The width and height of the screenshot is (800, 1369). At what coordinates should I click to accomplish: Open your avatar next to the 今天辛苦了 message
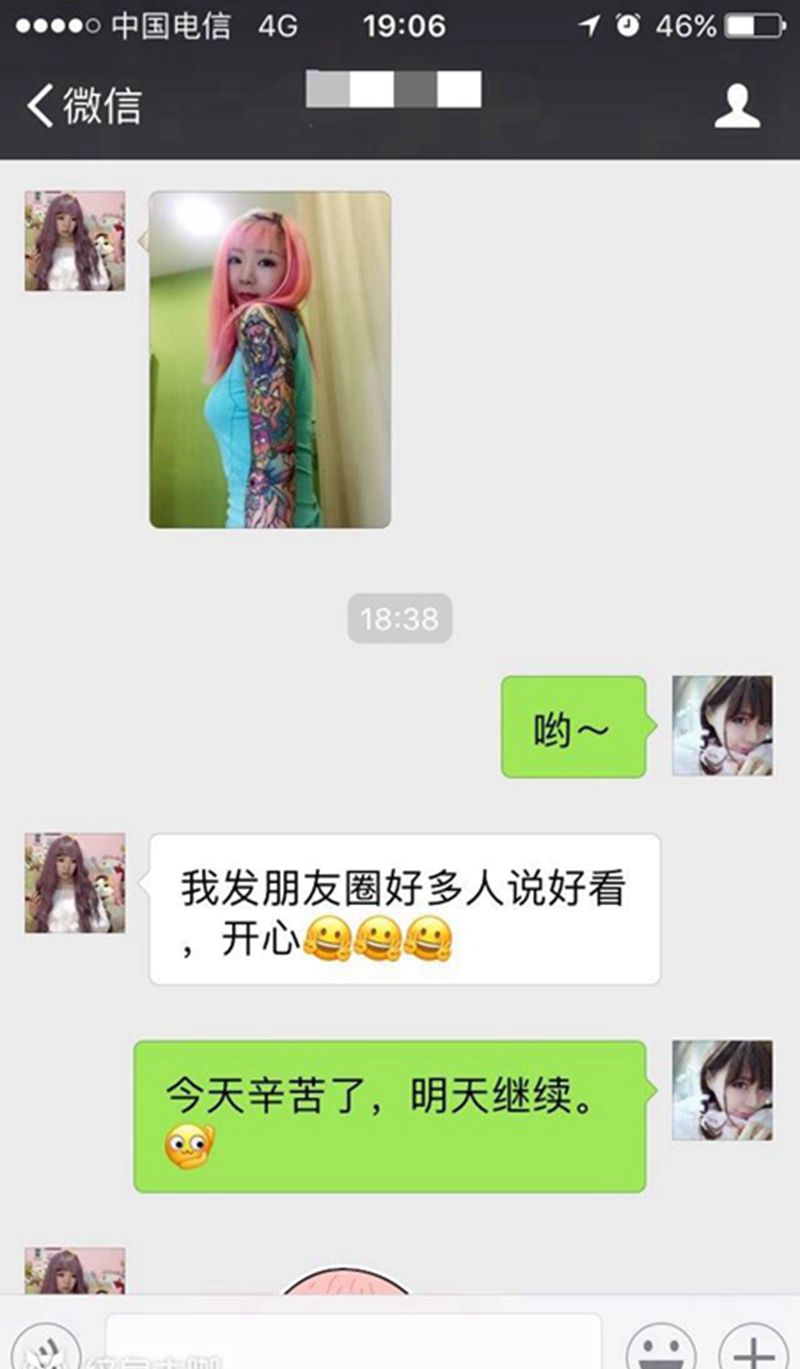click(x=722, y=1090)
